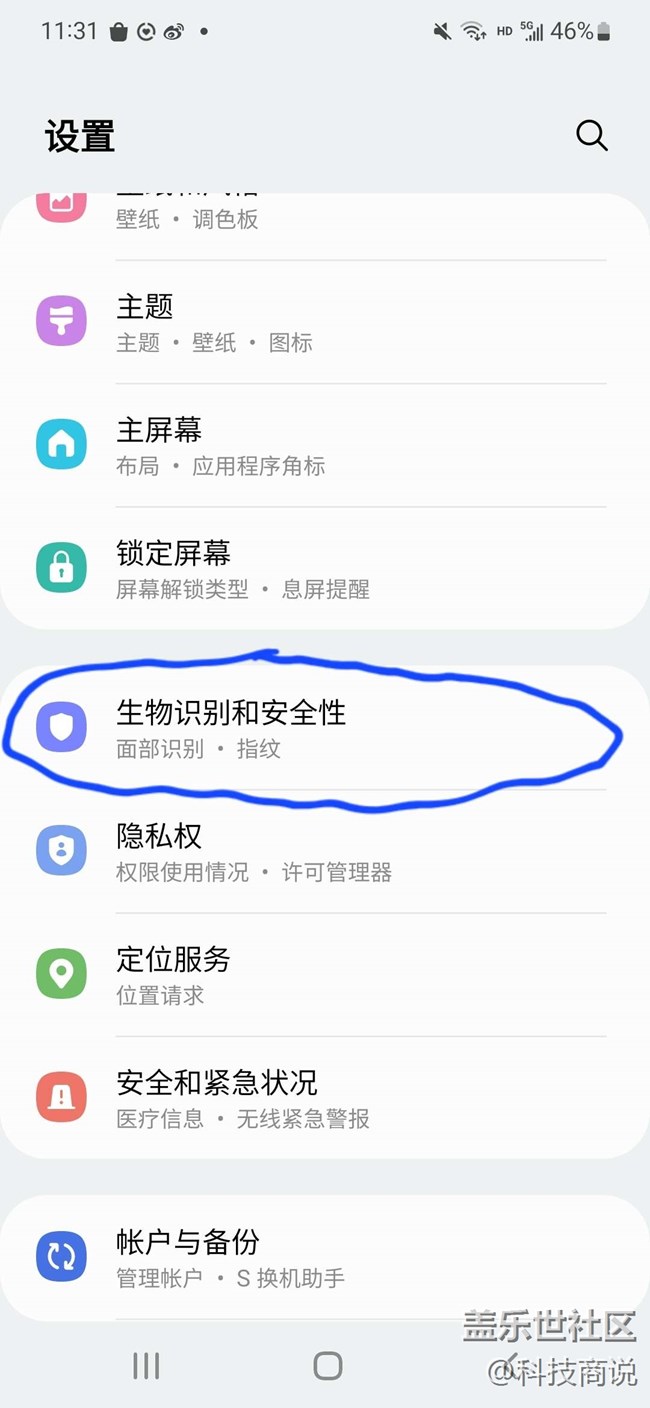The height and width of the screenshot is (1408, 650).
Task: Open the settings search icon
Action: 591,136
